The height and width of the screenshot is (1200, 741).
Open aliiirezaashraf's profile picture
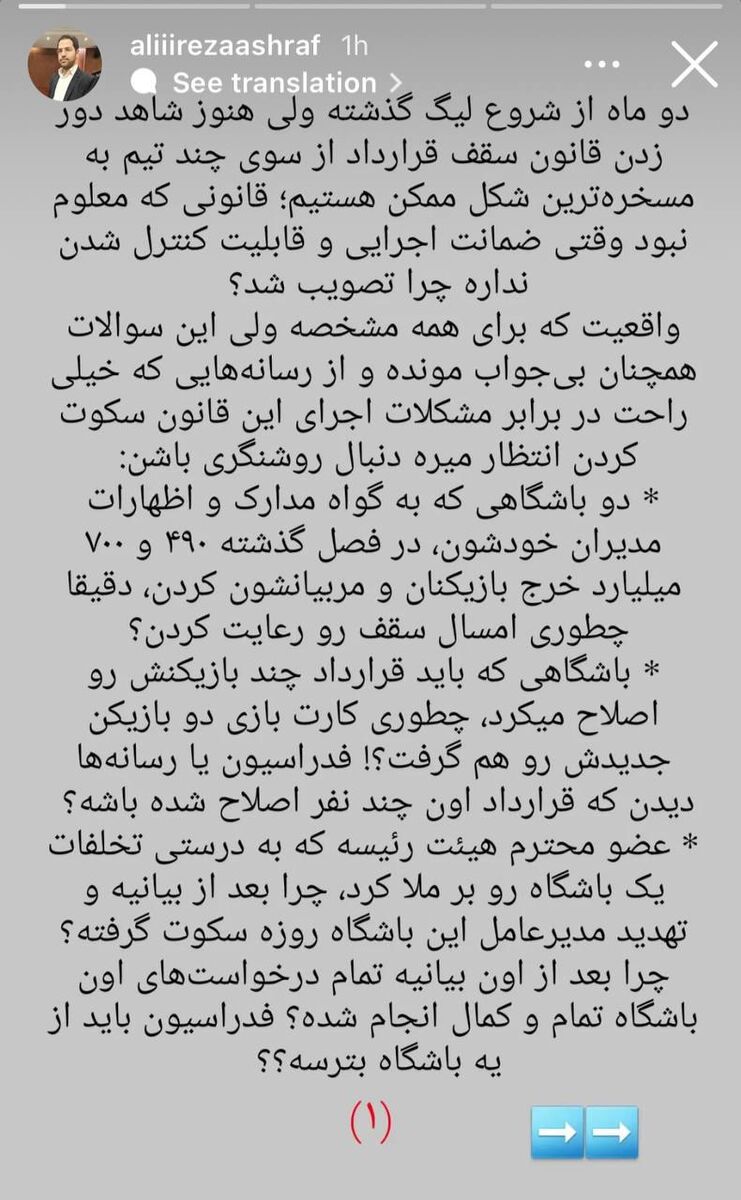pos(65,65)
